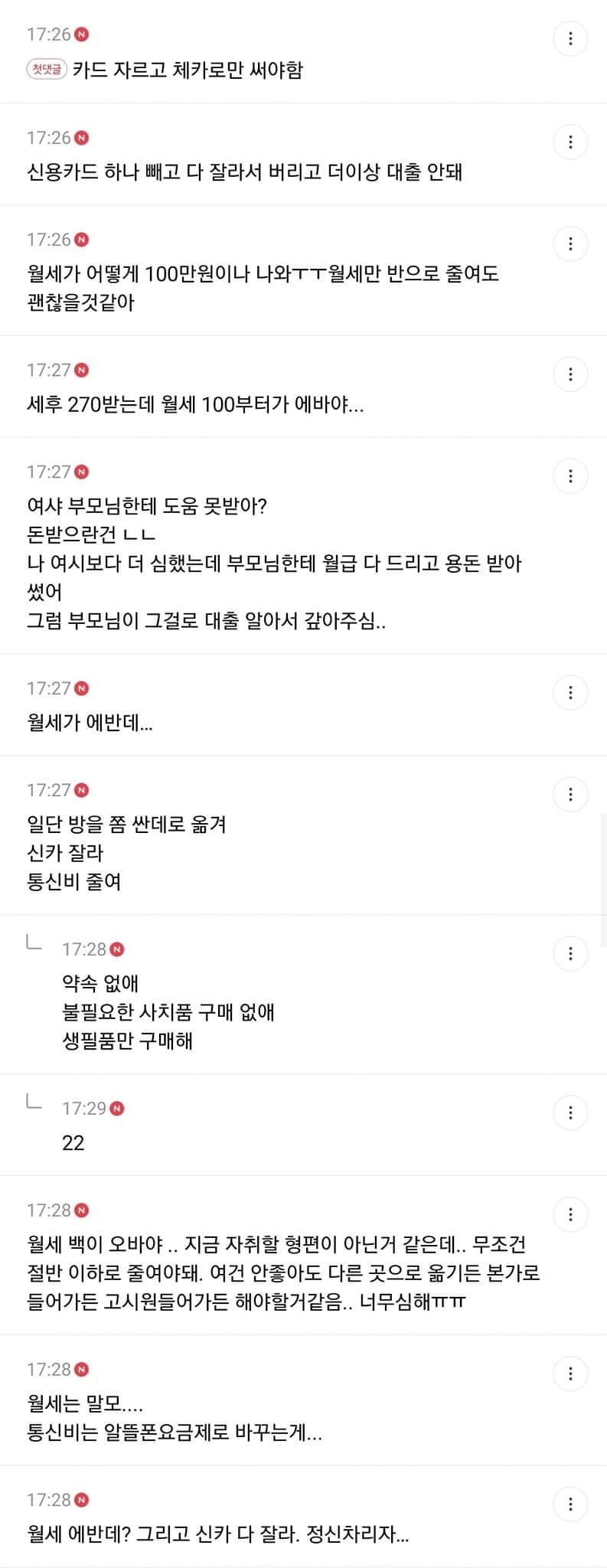The image size is (607, 1568).
Task: Open the three-dot menu of the 월세 백이 오바야 comment
Action: tap(570, 1214)
